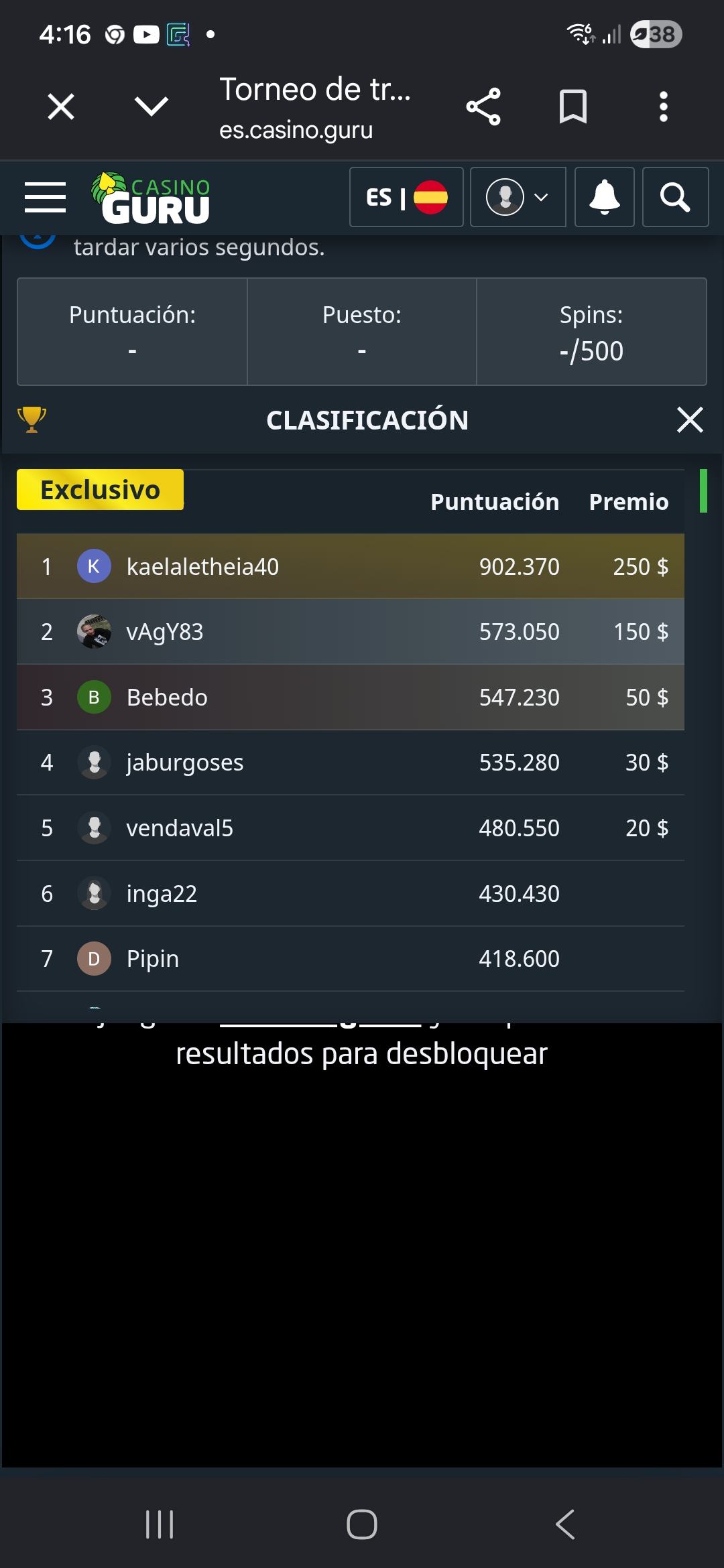Go back with the system back button
This screenshot has height=1568, width=724.
pyautogui.click(x=565, y=1524)
